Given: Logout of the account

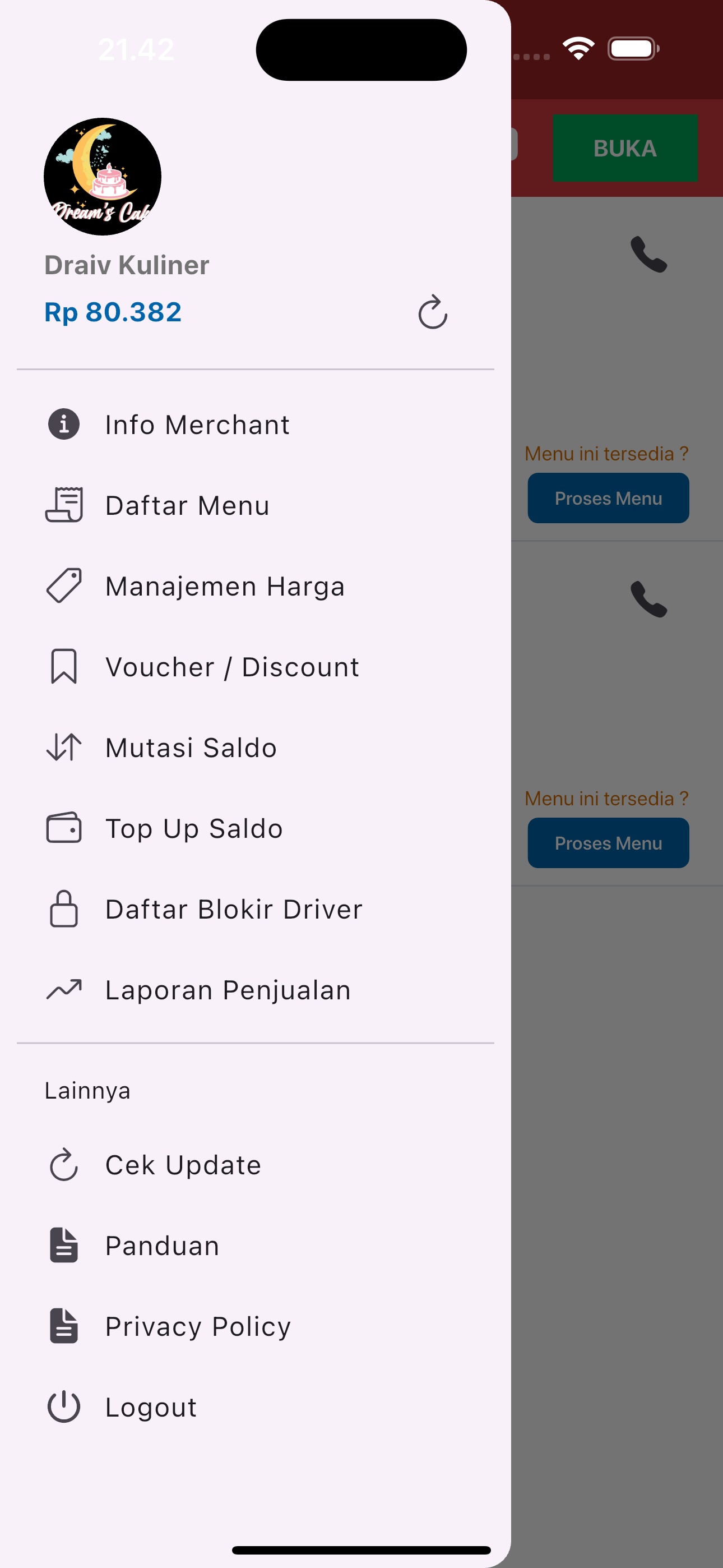Looking at the screenshot, I should (x=256, y=1407).
